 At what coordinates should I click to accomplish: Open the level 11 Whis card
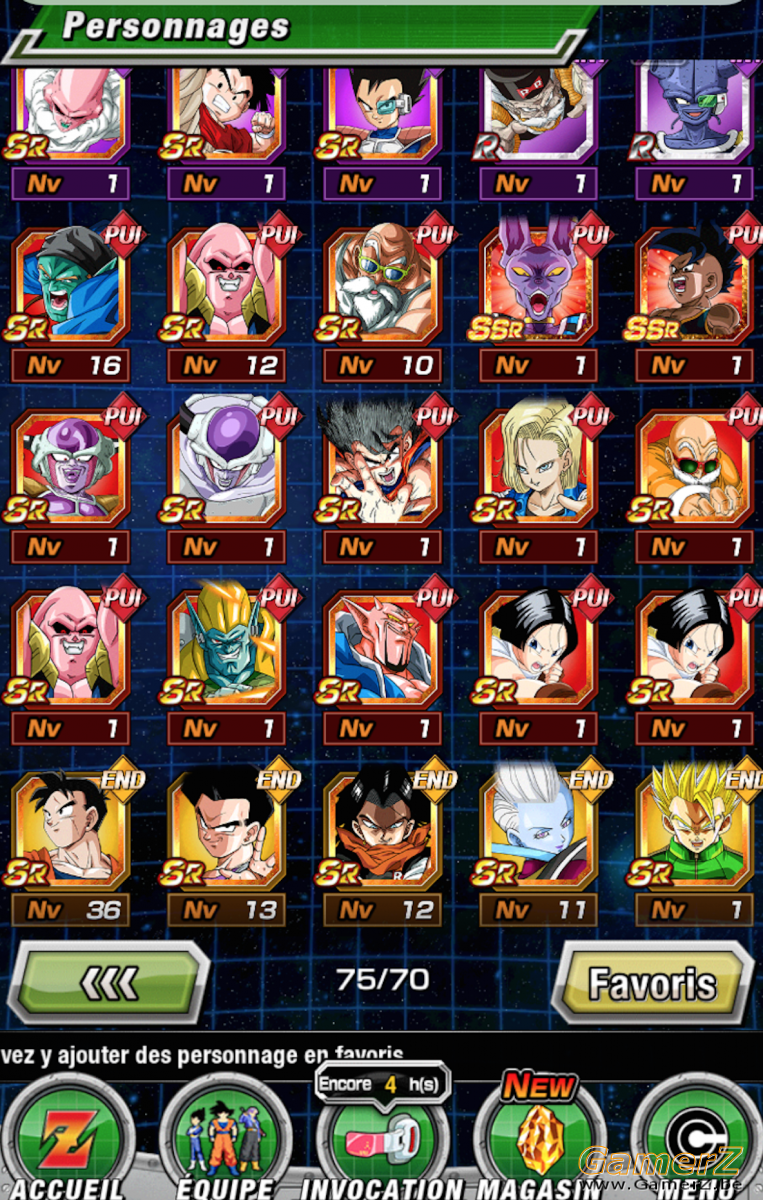(x=538, y=833)
